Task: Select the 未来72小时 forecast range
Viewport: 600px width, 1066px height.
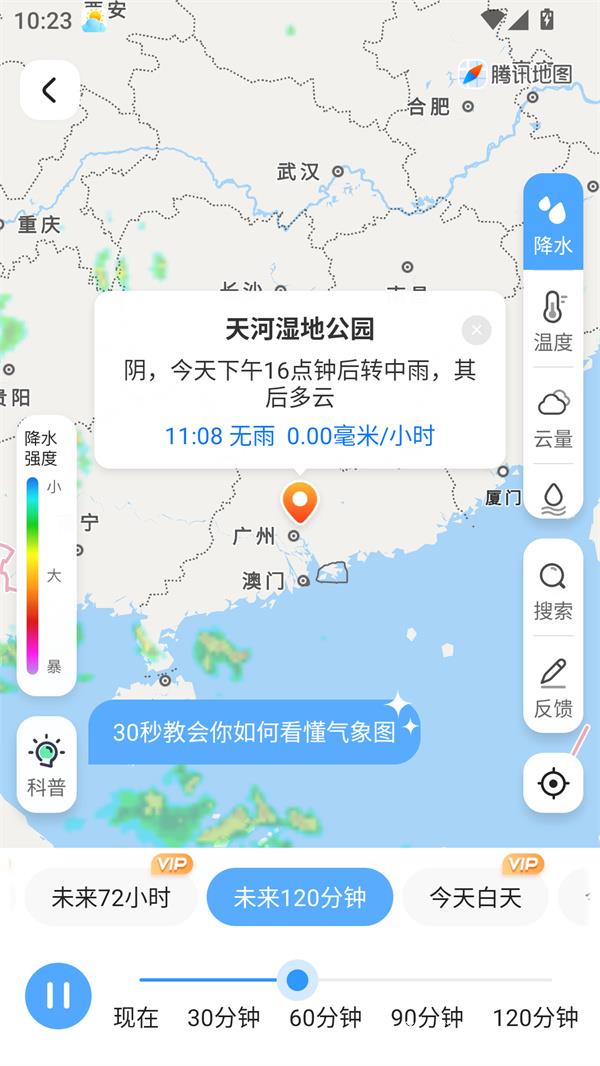Action: pyautogui.click(x=110, y=897)
